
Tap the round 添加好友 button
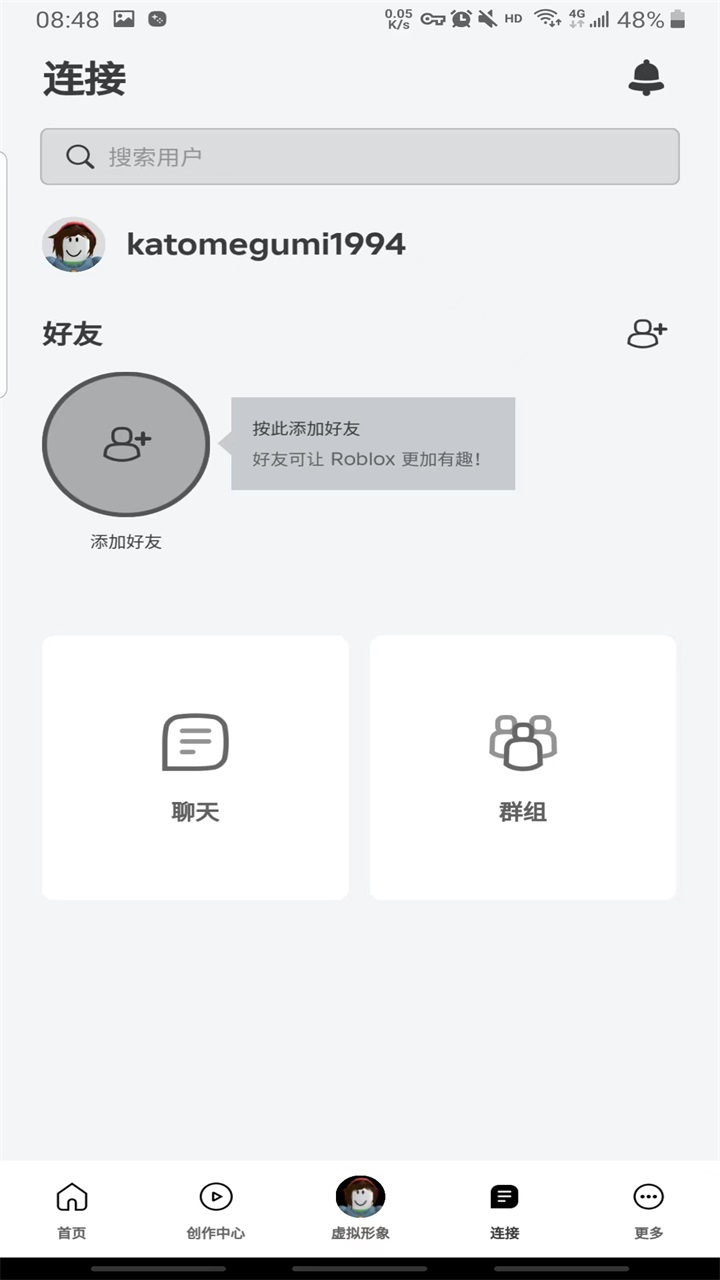coord(126,445)
